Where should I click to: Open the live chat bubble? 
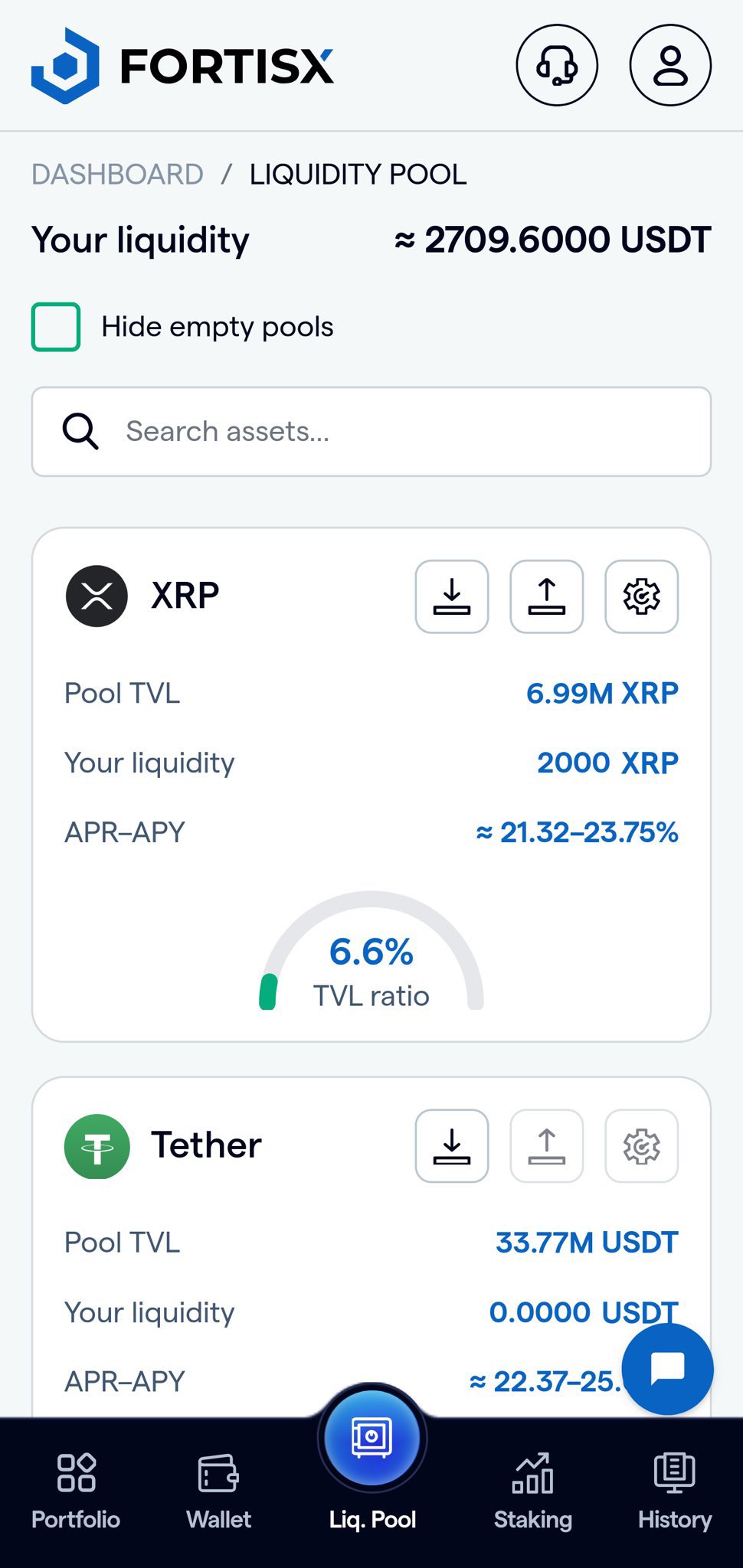click(x=667, y=1369)
